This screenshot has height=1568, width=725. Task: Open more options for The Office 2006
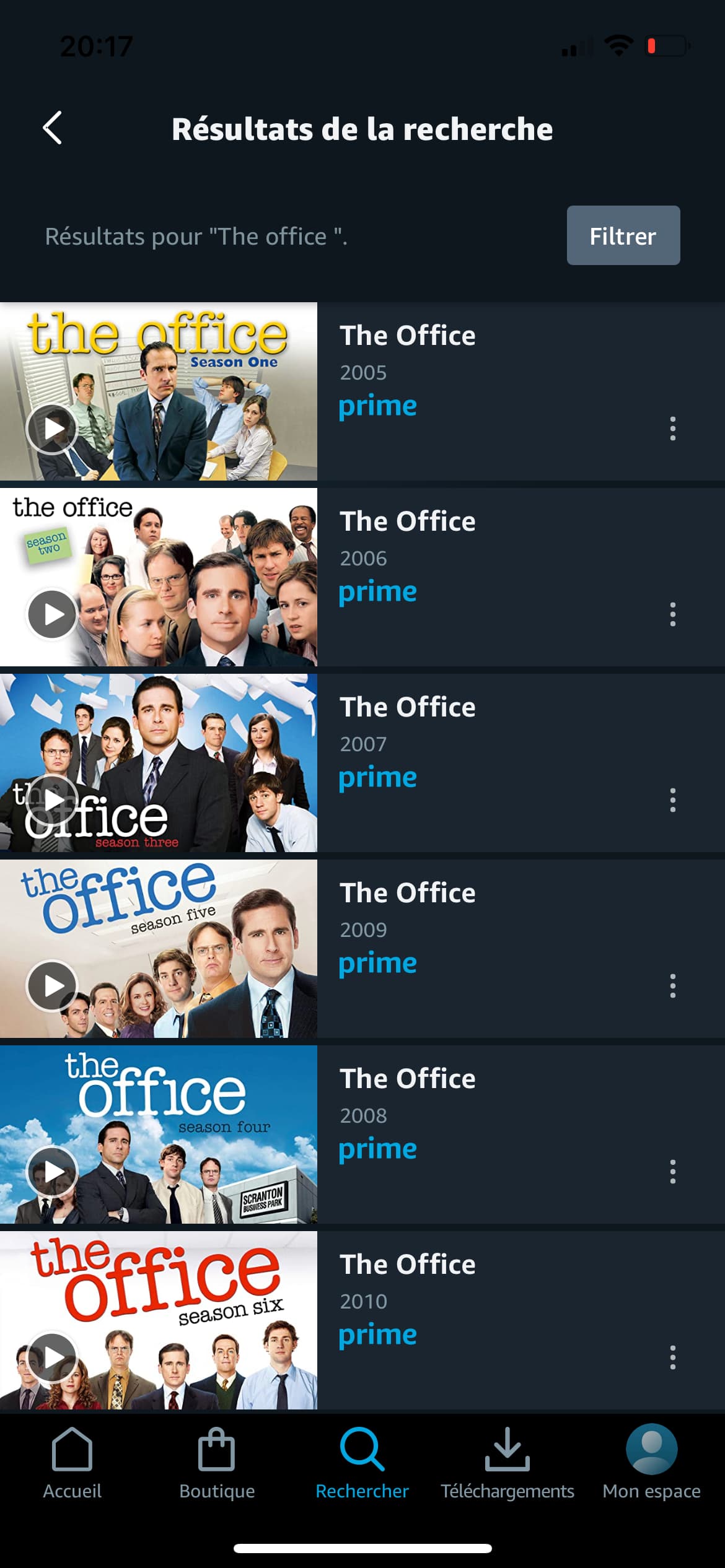pyautogui.click(x=672, y=614)
